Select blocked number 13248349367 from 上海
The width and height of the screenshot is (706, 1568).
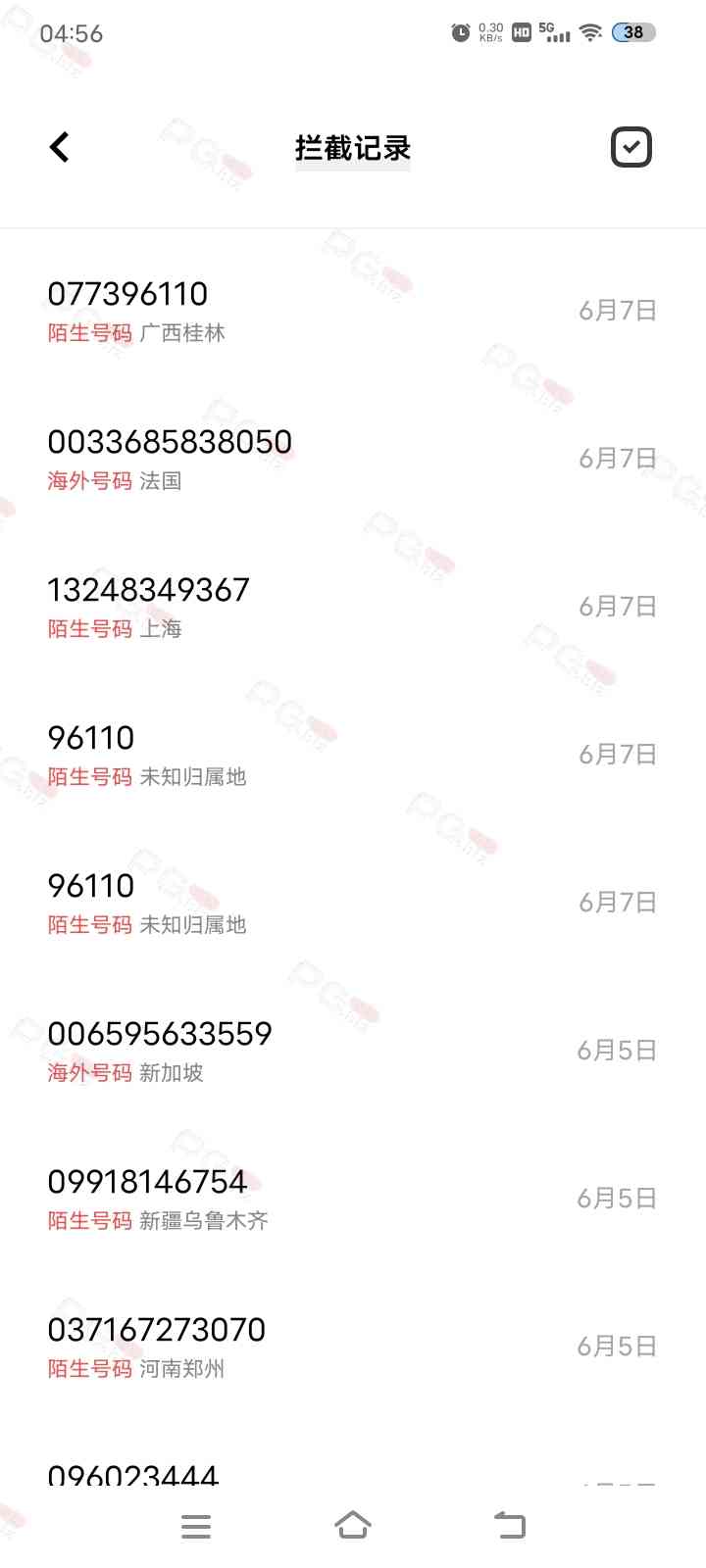[x=353, y=607]
